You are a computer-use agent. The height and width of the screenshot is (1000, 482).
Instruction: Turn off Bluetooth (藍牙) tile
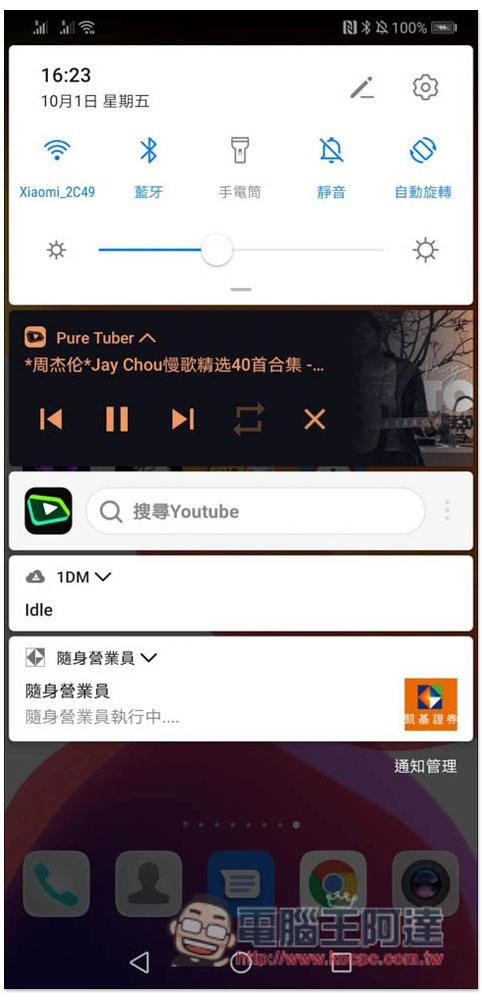tap(149, 167)
